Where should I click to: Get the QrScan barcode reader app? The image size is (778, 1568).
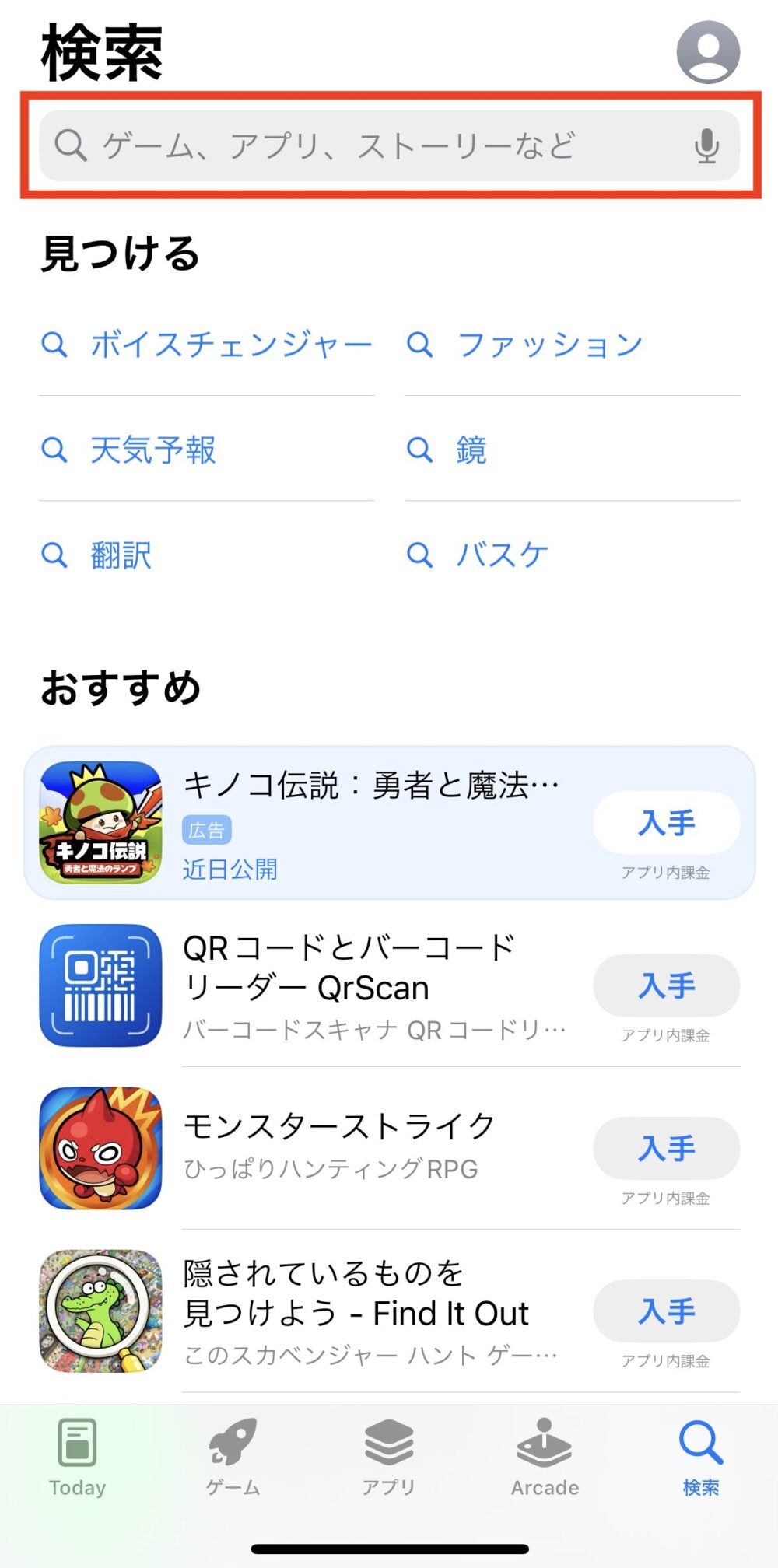click(x=666, y=985)
